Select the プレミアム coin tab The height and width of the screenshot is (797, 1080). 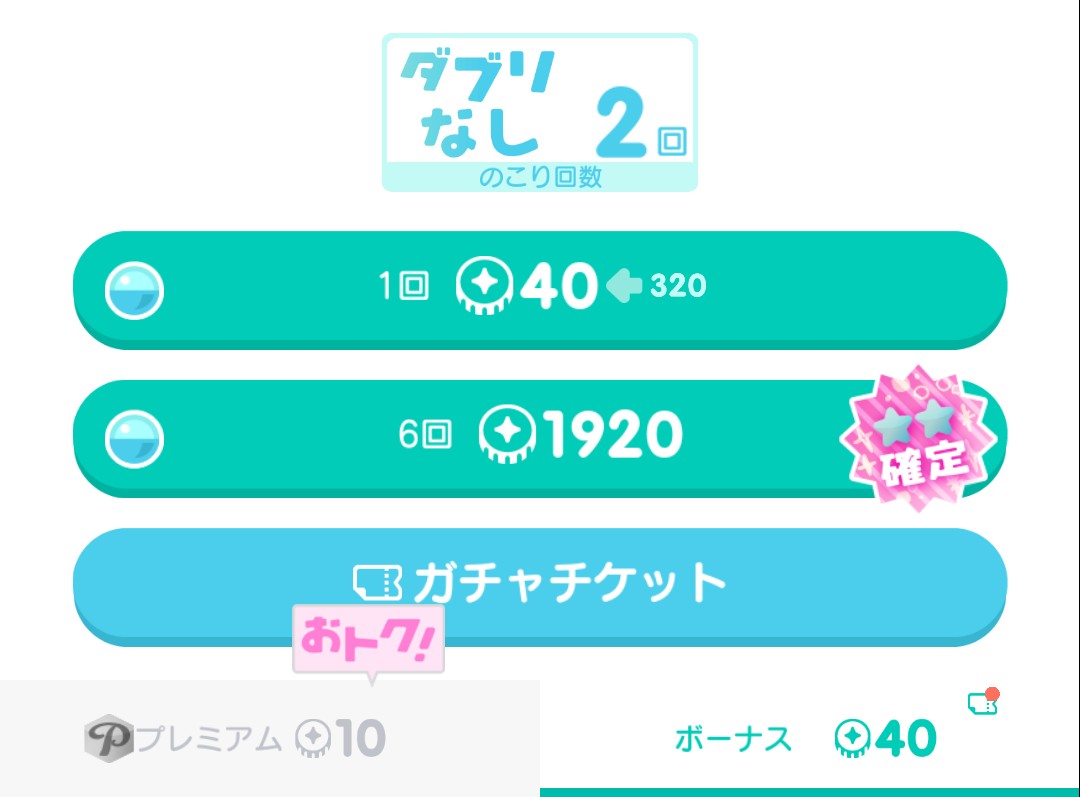click(x=270, y=739)
